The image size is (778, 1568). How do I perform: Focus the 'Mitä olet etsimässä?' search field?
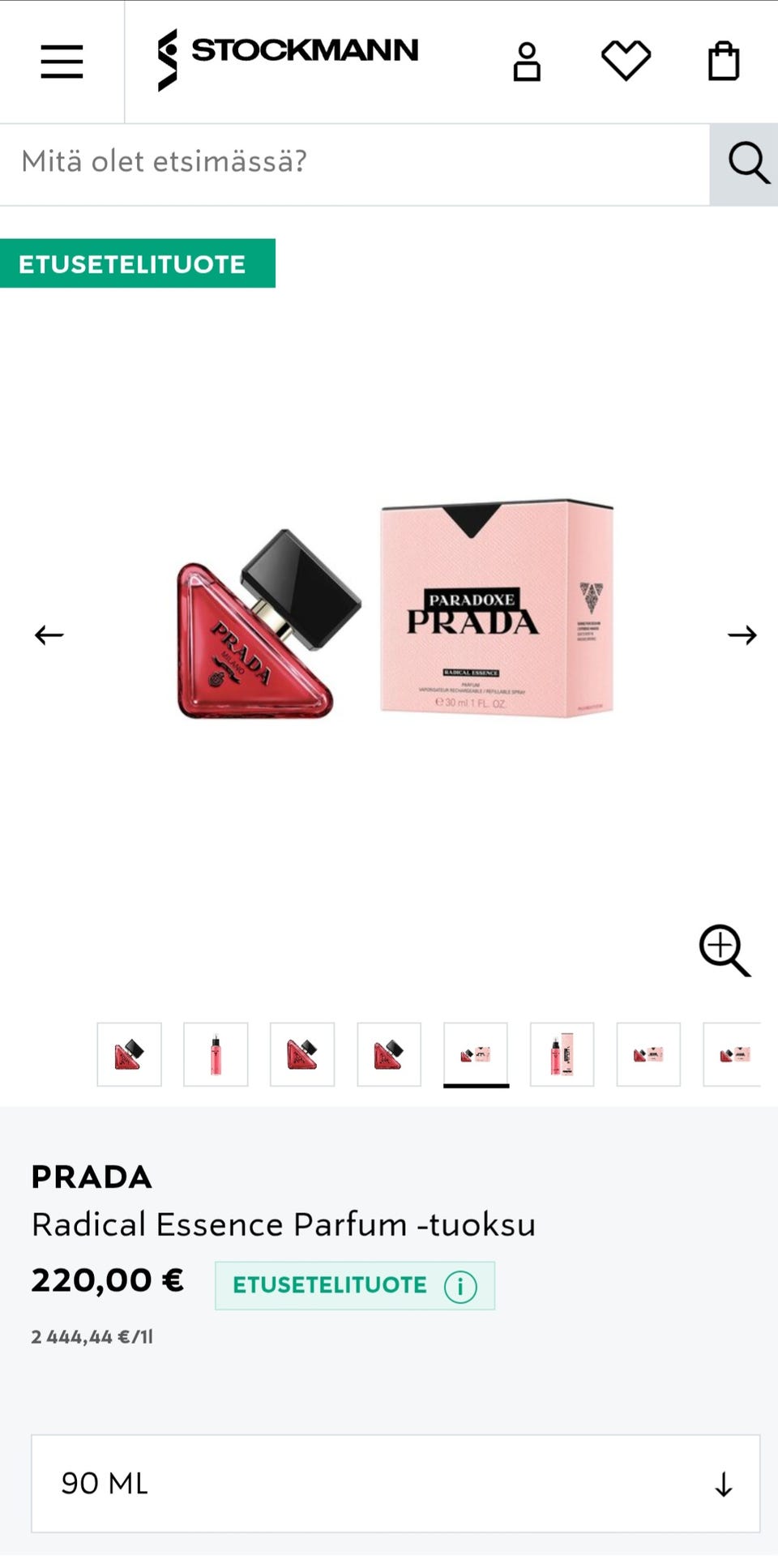pyautogui.click(x=354, y=162)
